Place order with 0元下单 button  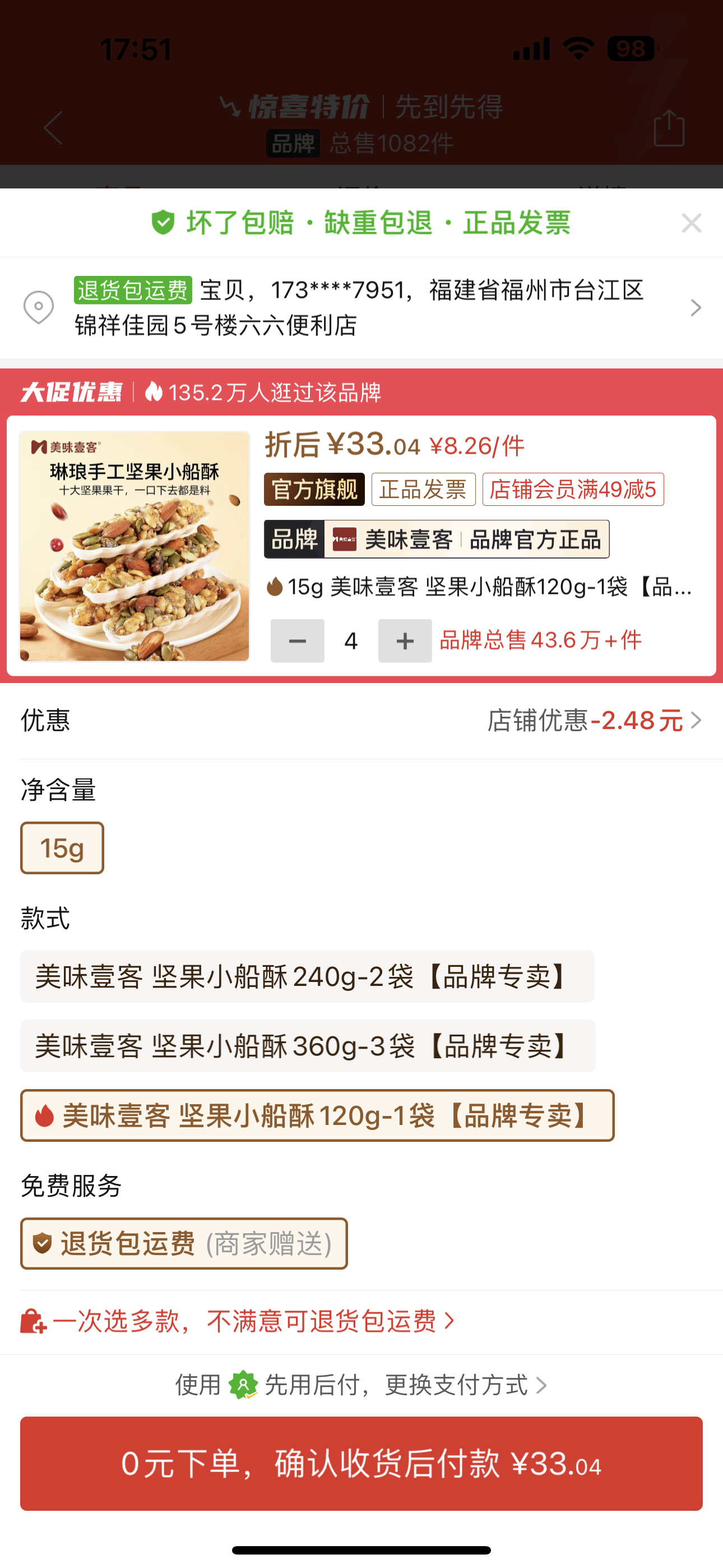(361, 1463)
